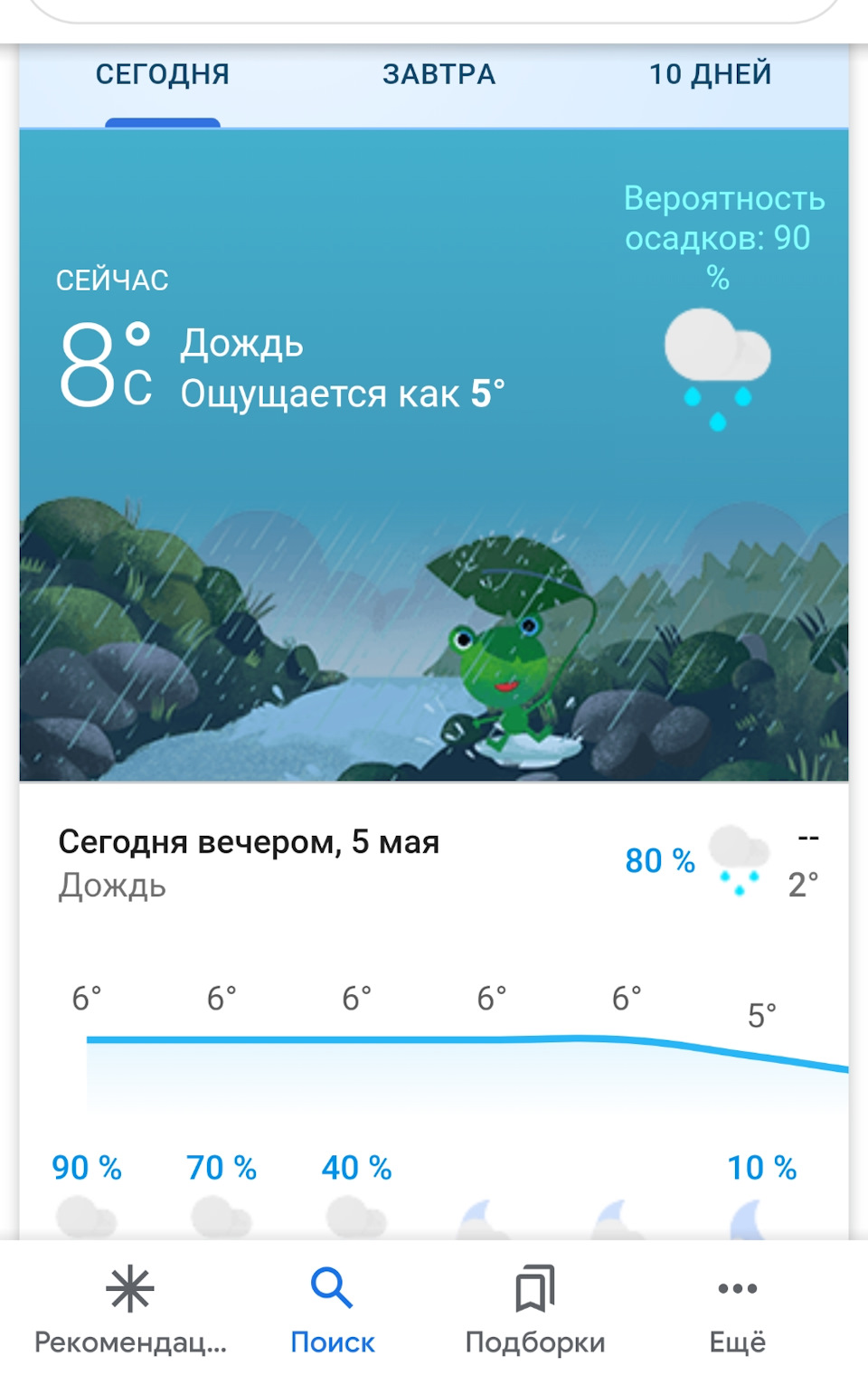The width and height of the screenshot is (868, 1375).
Task: Open the 10 ДНЕЙ forecast tab
Action: [x=711, y=74]
